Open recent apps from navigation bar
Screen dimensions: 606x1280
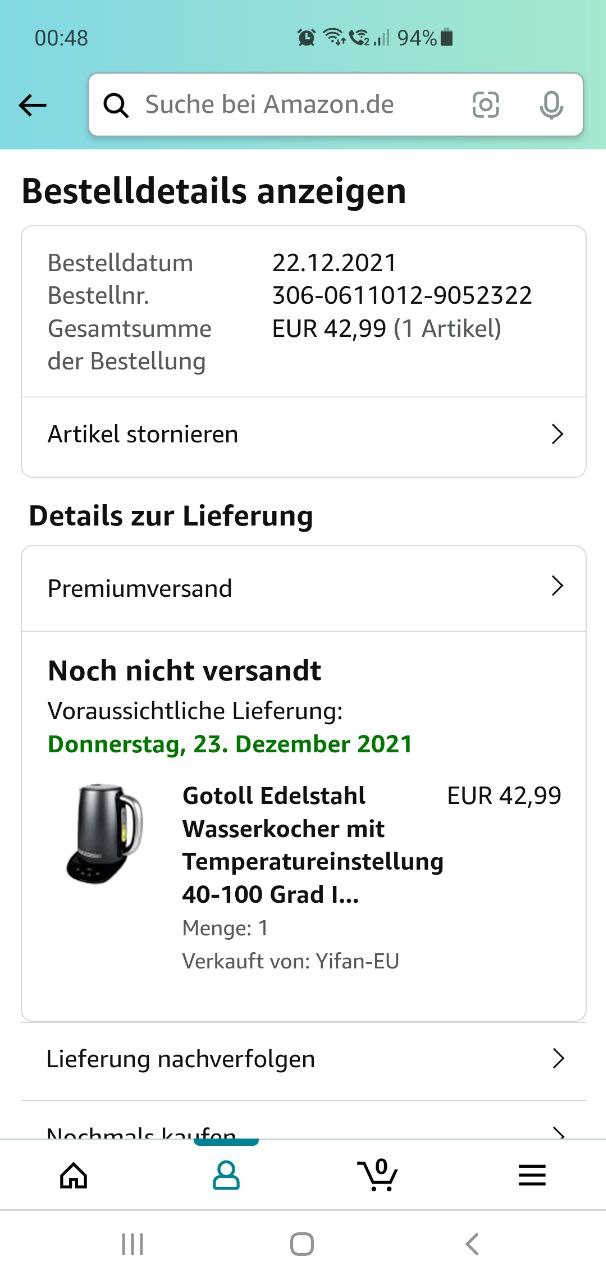(x=132, y=1244)
